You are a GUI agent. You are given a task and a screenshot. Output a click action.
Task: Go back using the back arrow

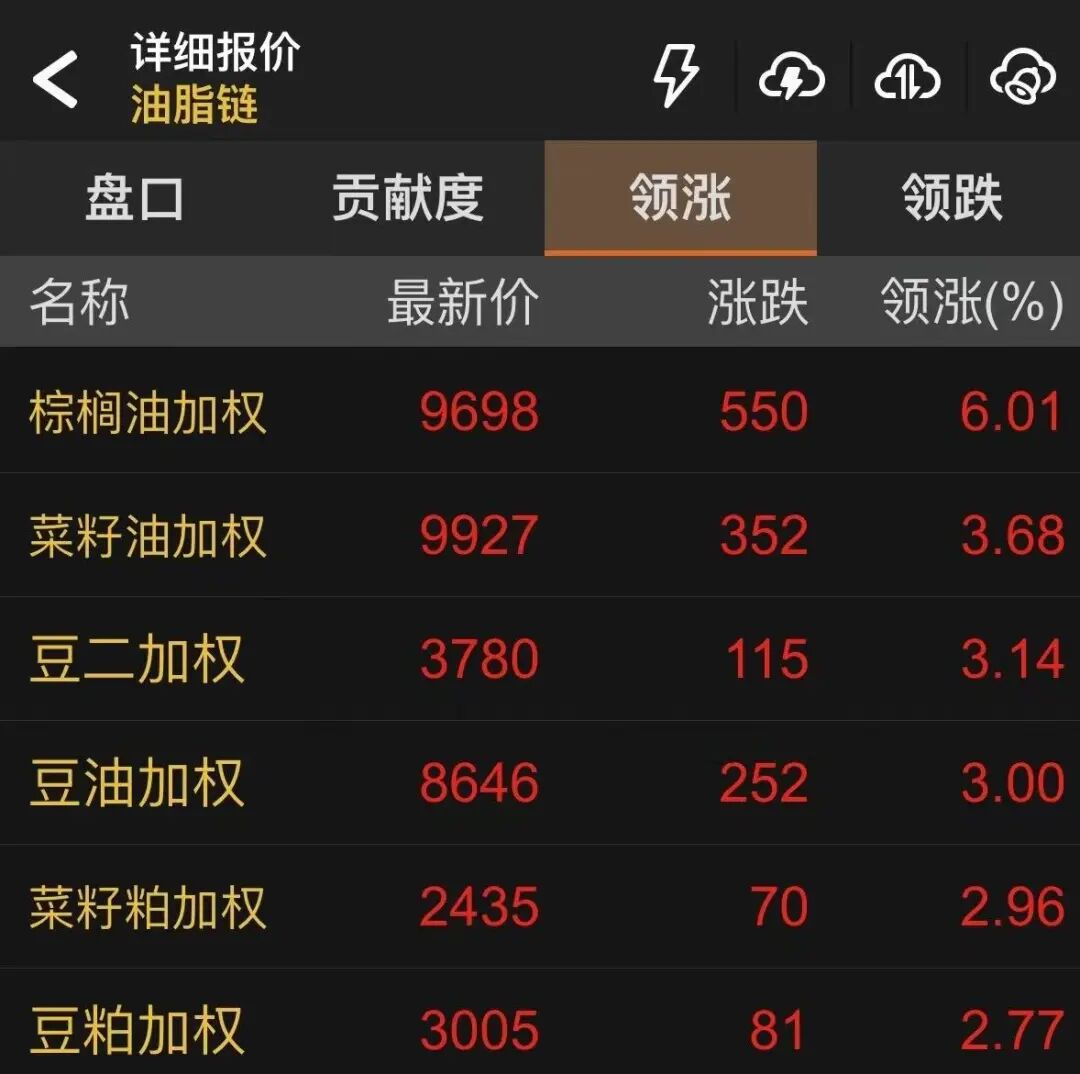point(55,78)
